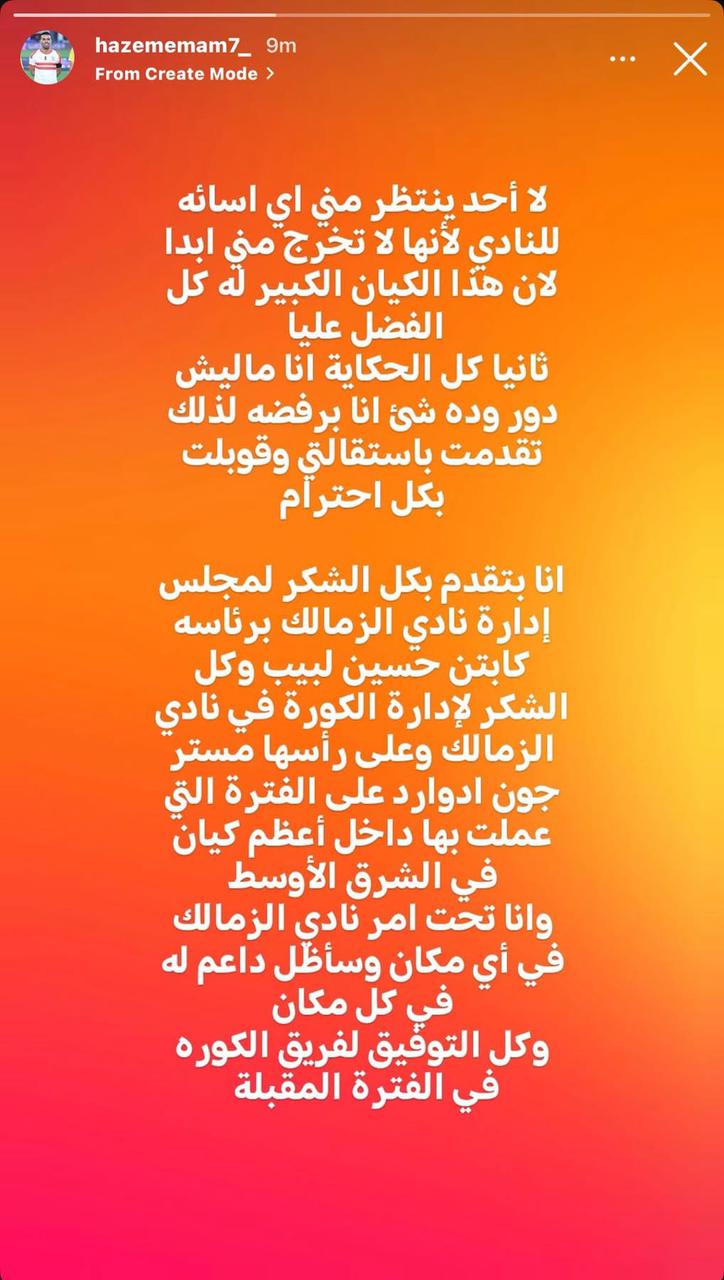Close the story viewer

[x=690, y=59]
